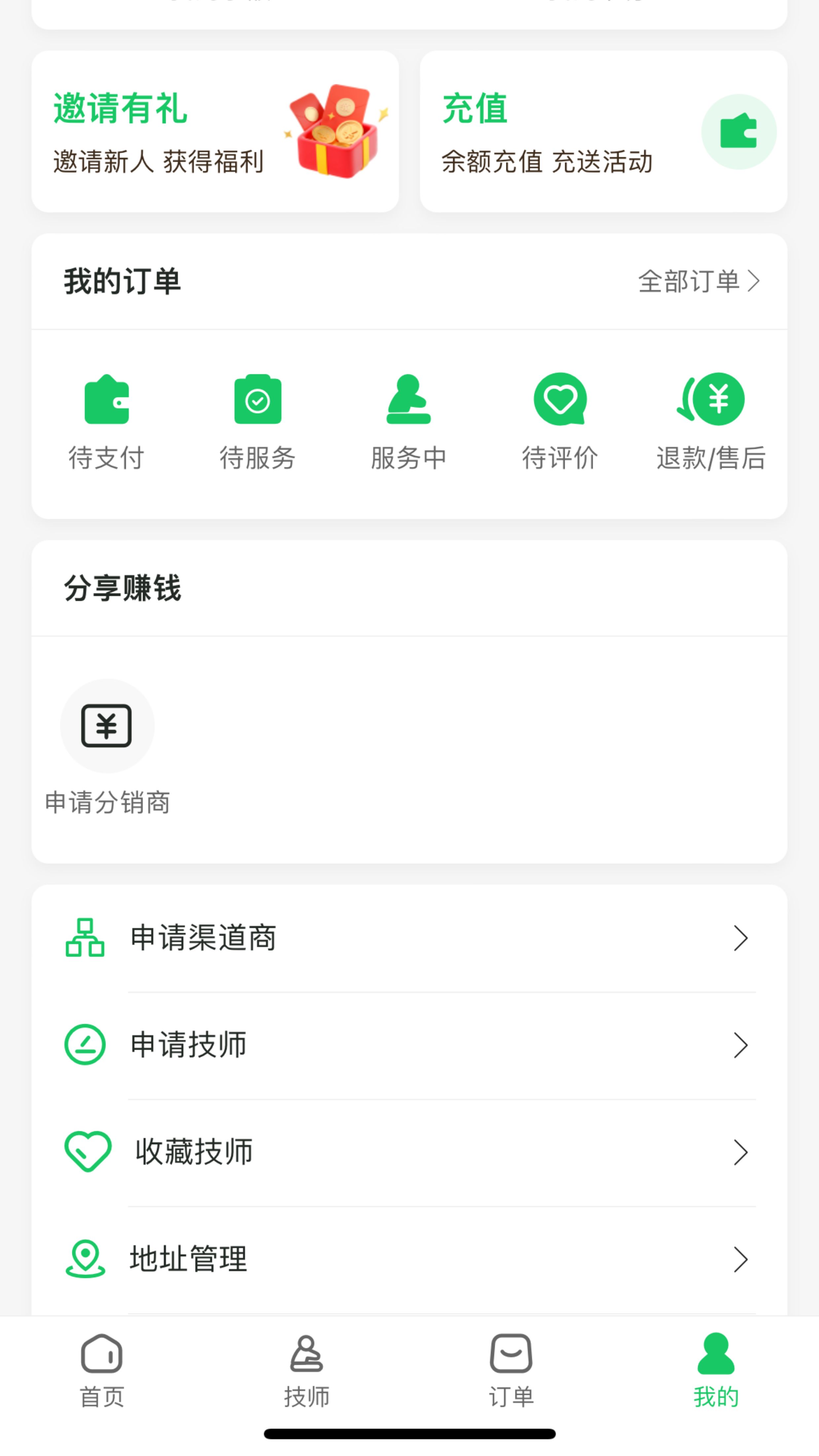The height and width of the screenshot is (1456, 819).
Task: Tap 申请分销商 to apply as distributor
Action: pyautogui.click(x=107, y=746)
